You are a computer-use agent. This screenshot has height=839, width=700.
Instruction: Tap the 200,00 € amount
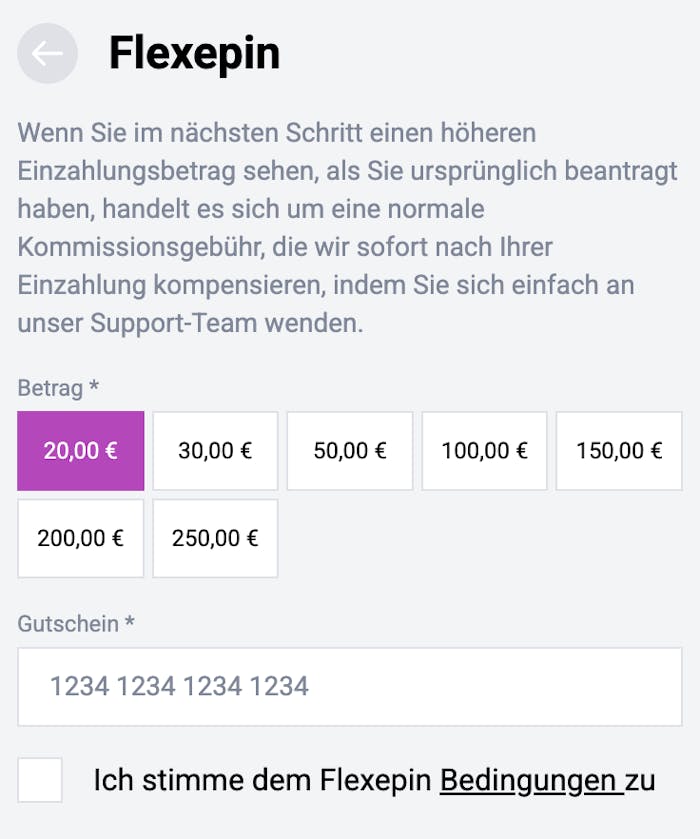pyautogui.click(x=81, y=539)
